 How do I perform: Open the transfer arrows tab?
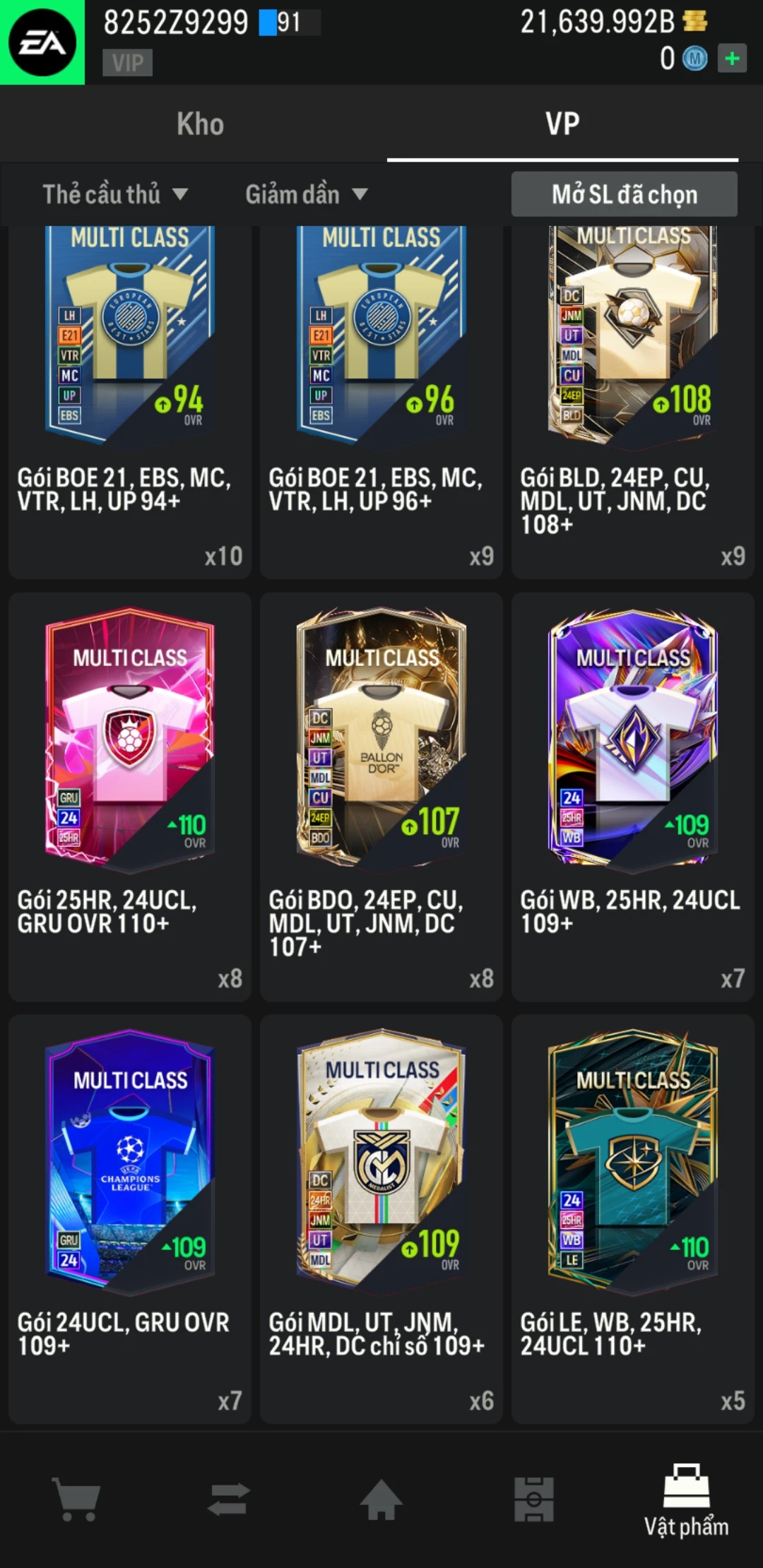tap(229, 1499)
